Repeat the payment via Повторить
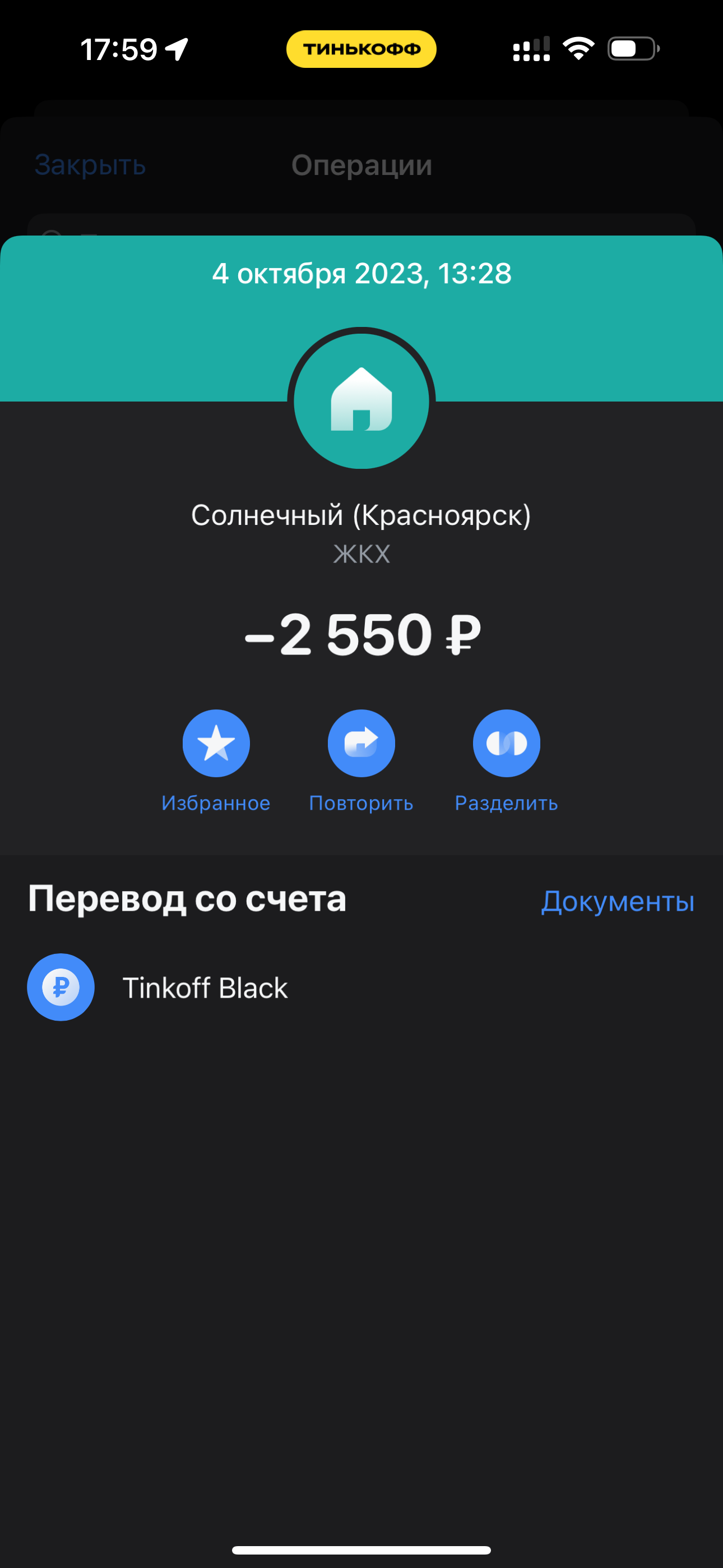 (361, 743)
